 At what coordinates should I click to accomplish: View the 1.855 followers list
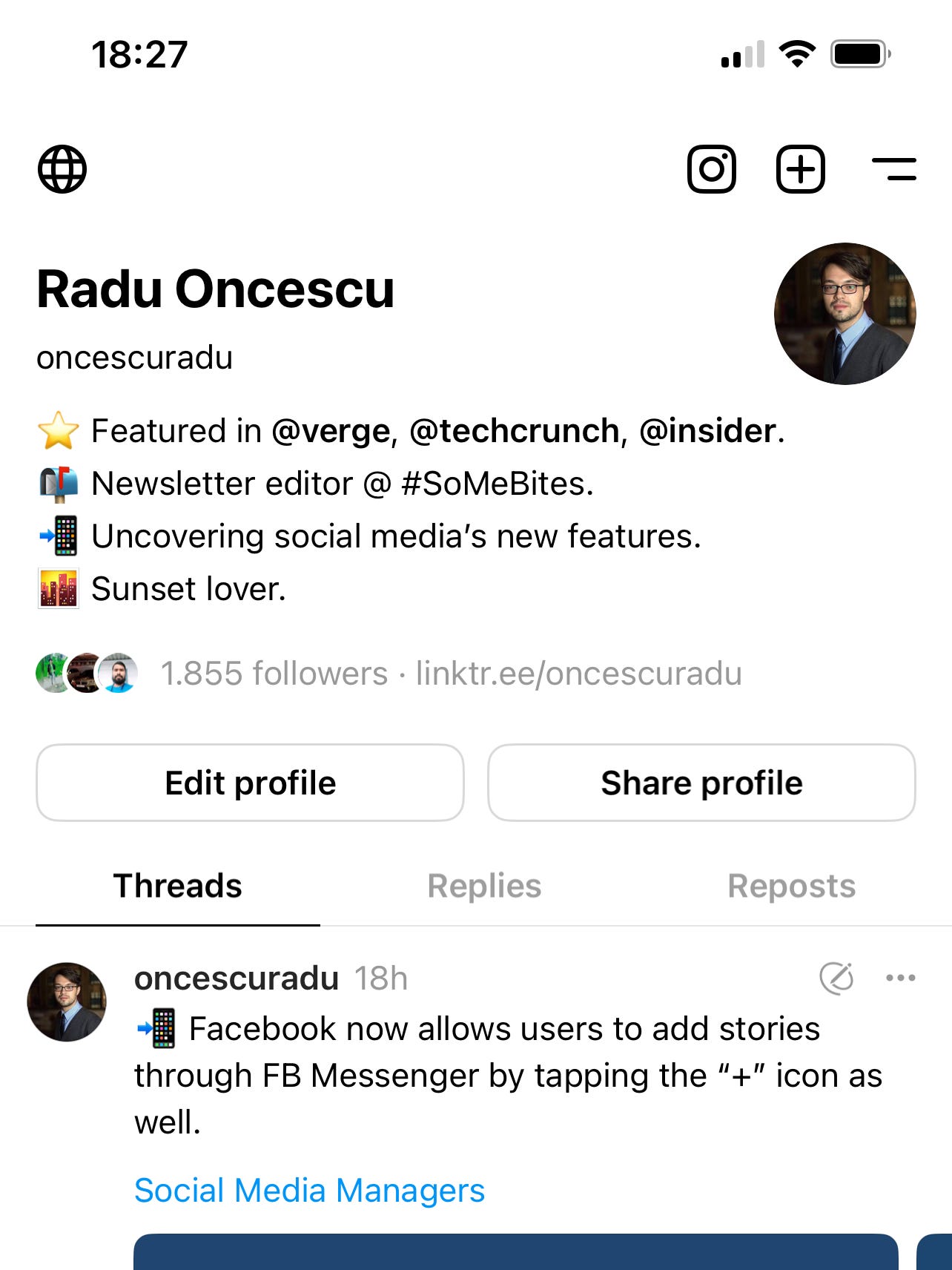pyautogui.click(x=274, y=674)
